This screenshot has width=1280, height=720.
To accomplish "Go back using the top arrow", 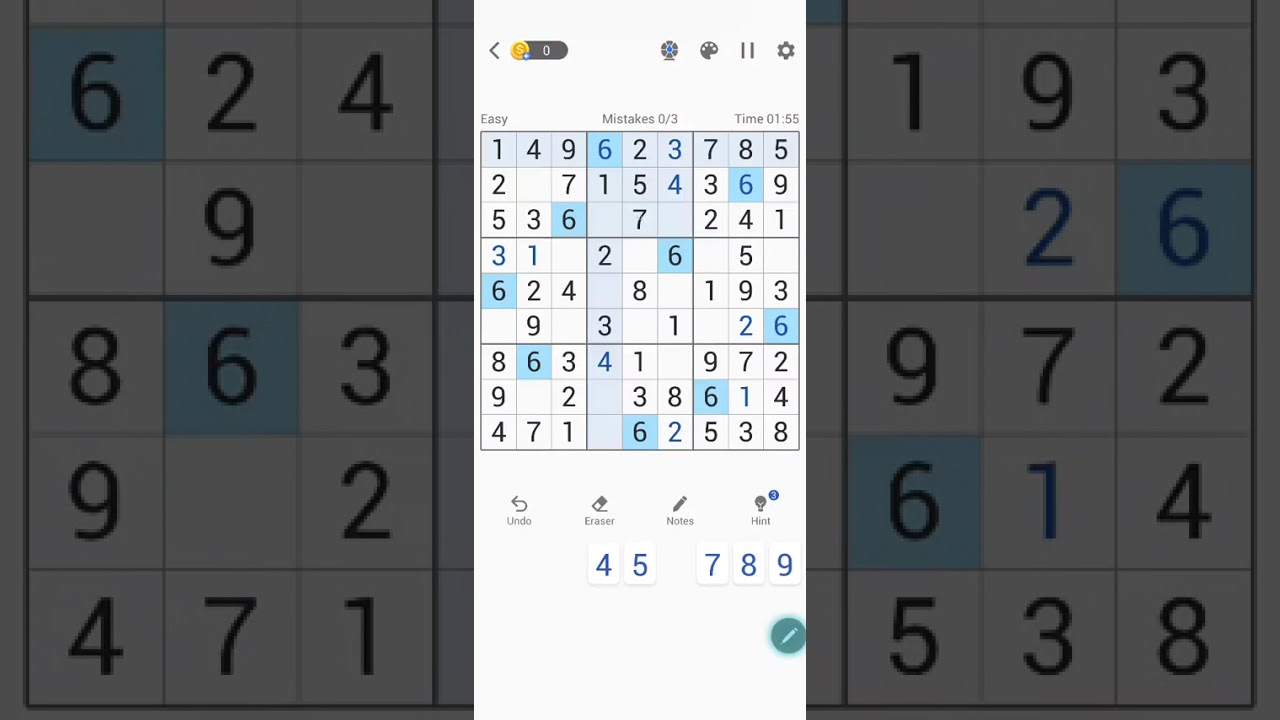I will pos(494,51).
